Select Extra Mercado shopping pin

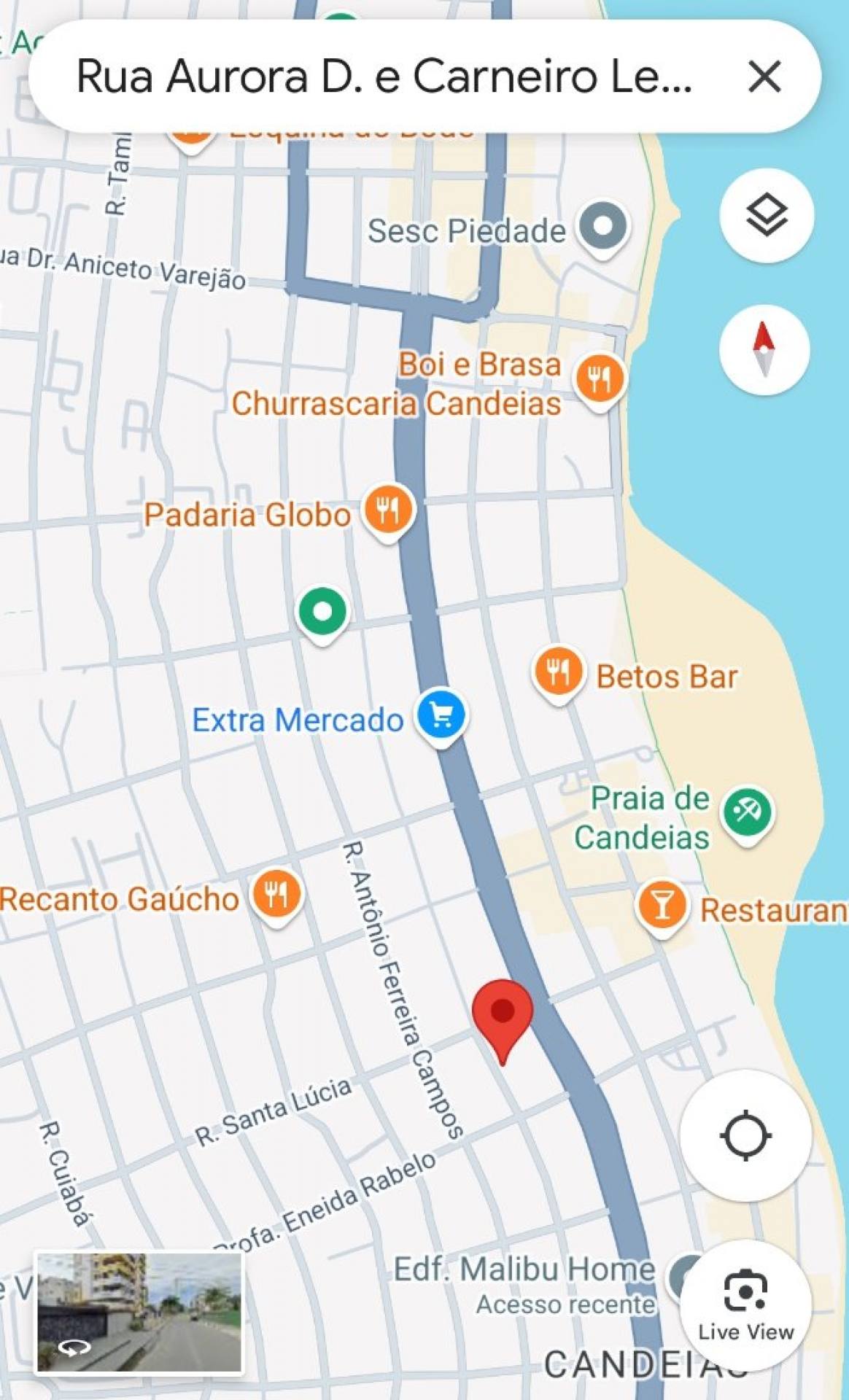(x=441, y=717)
